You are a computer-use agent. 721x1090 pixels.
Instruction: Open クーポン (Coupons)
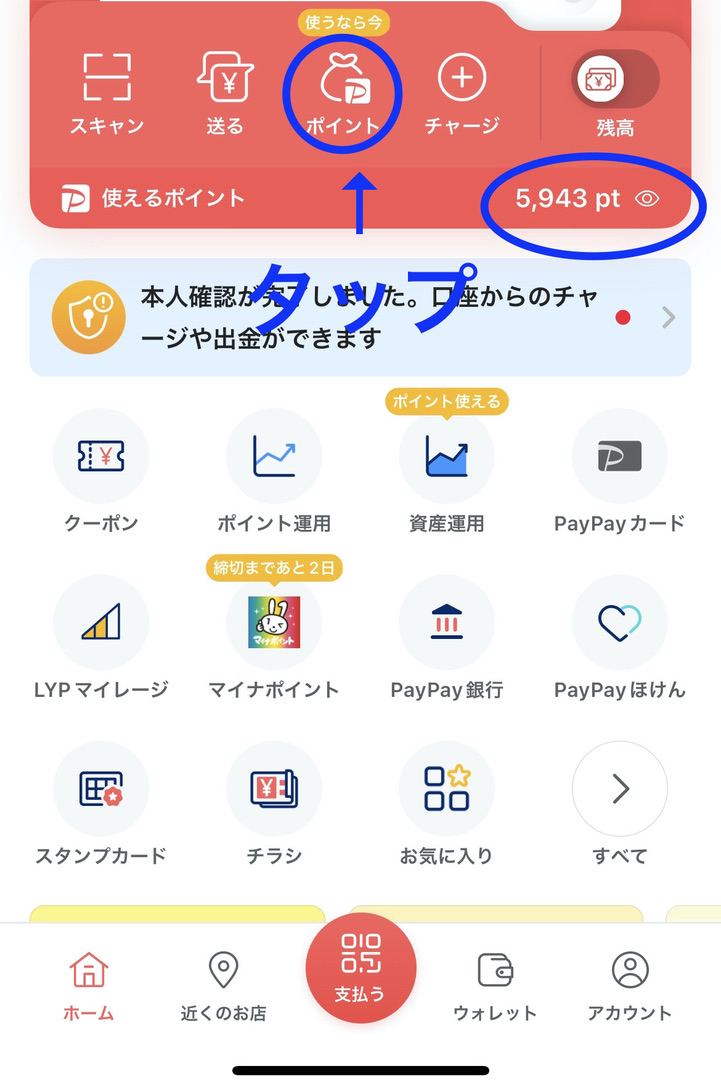(100, 455)
